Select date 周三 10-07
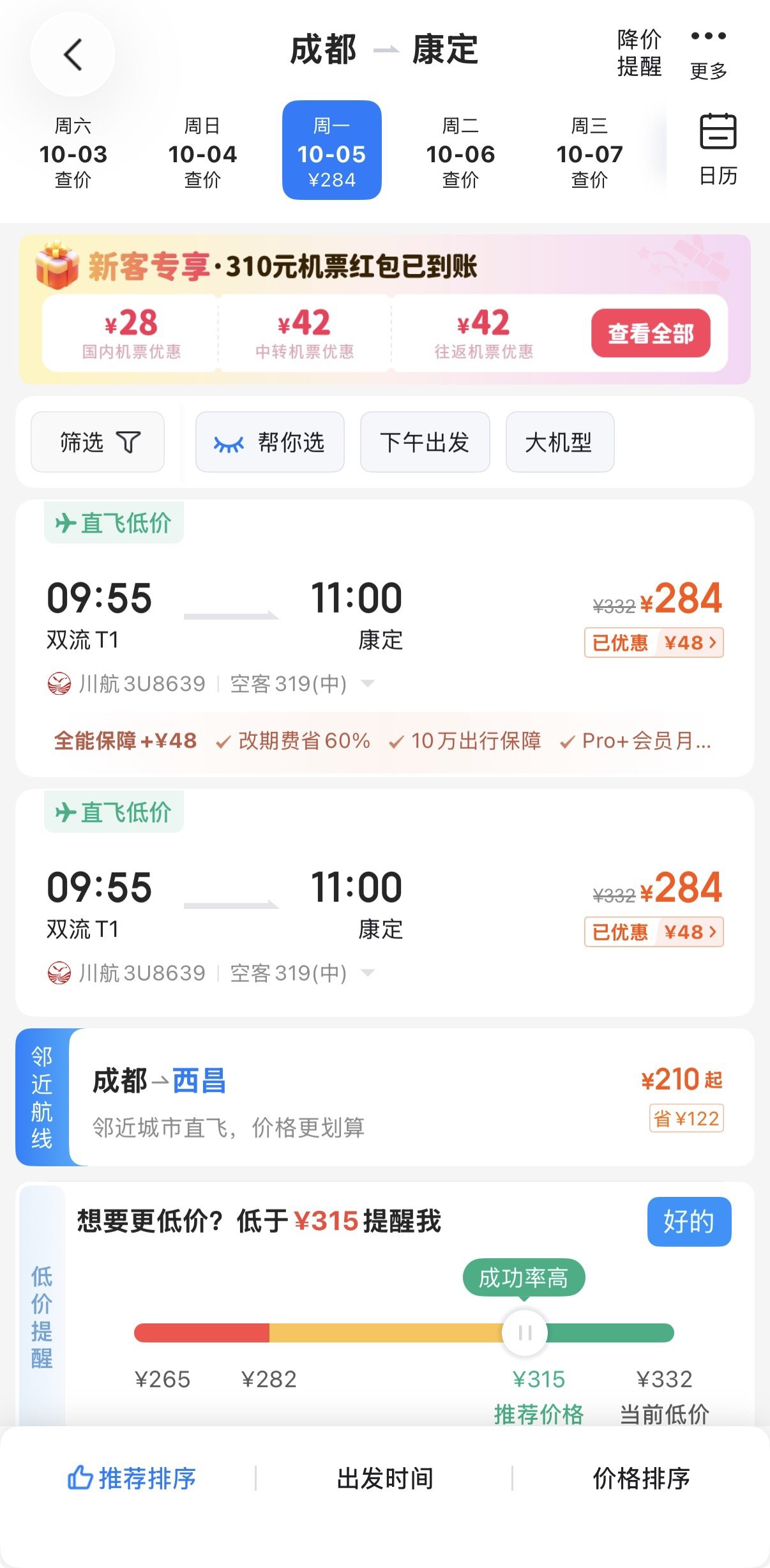Screen dimensions: 770x1568 click(x=589, y=152)
